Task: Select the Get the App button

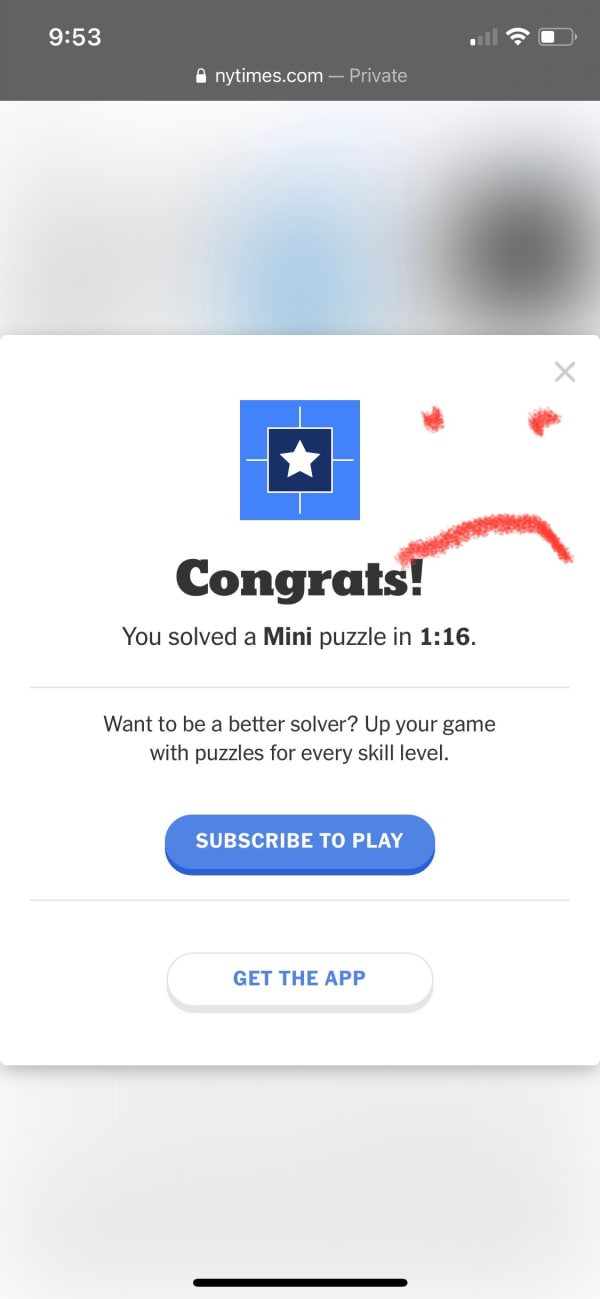Action: 299,979
